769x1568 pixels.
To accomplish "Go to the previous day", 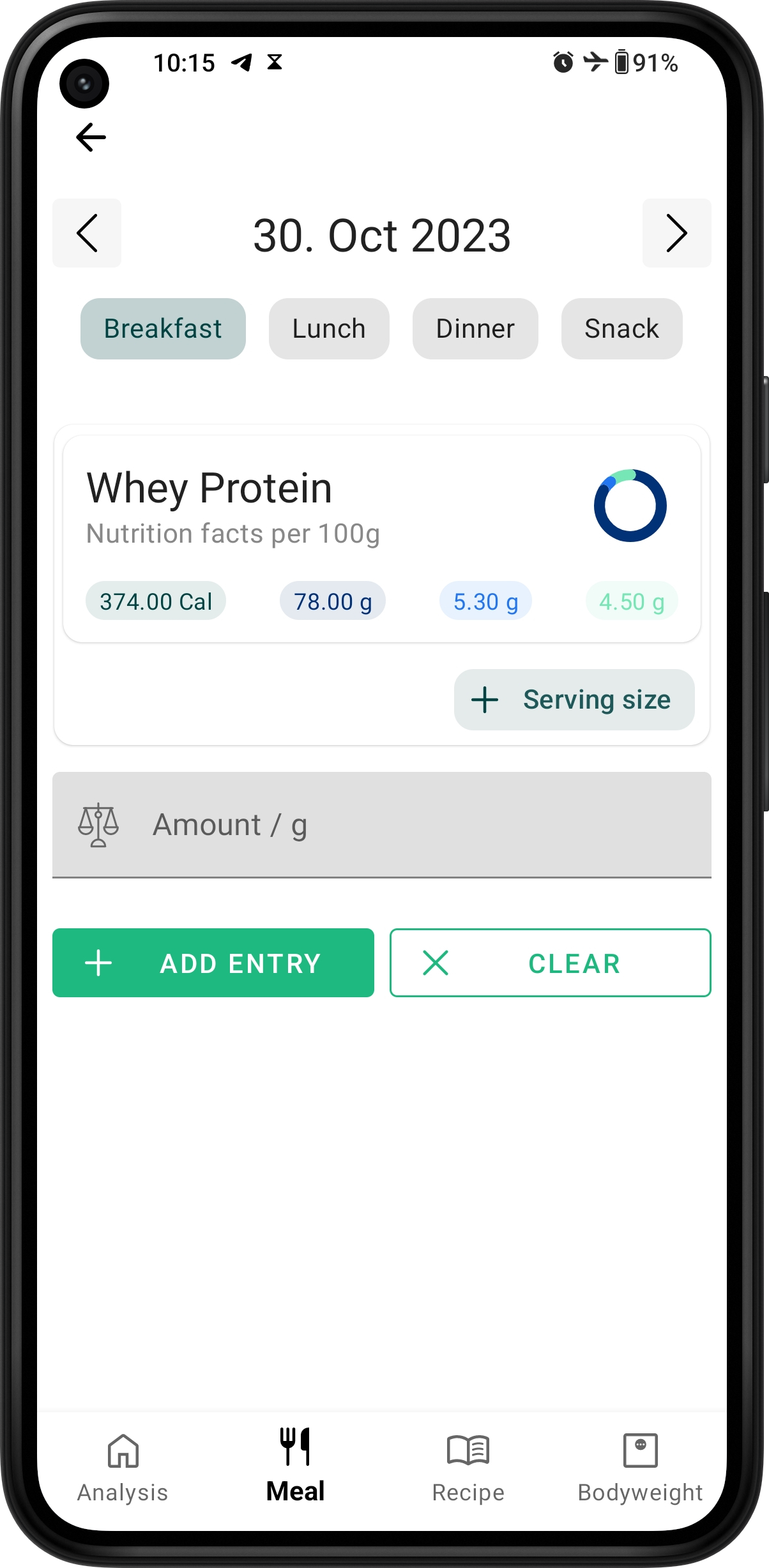I will (87, 233).
